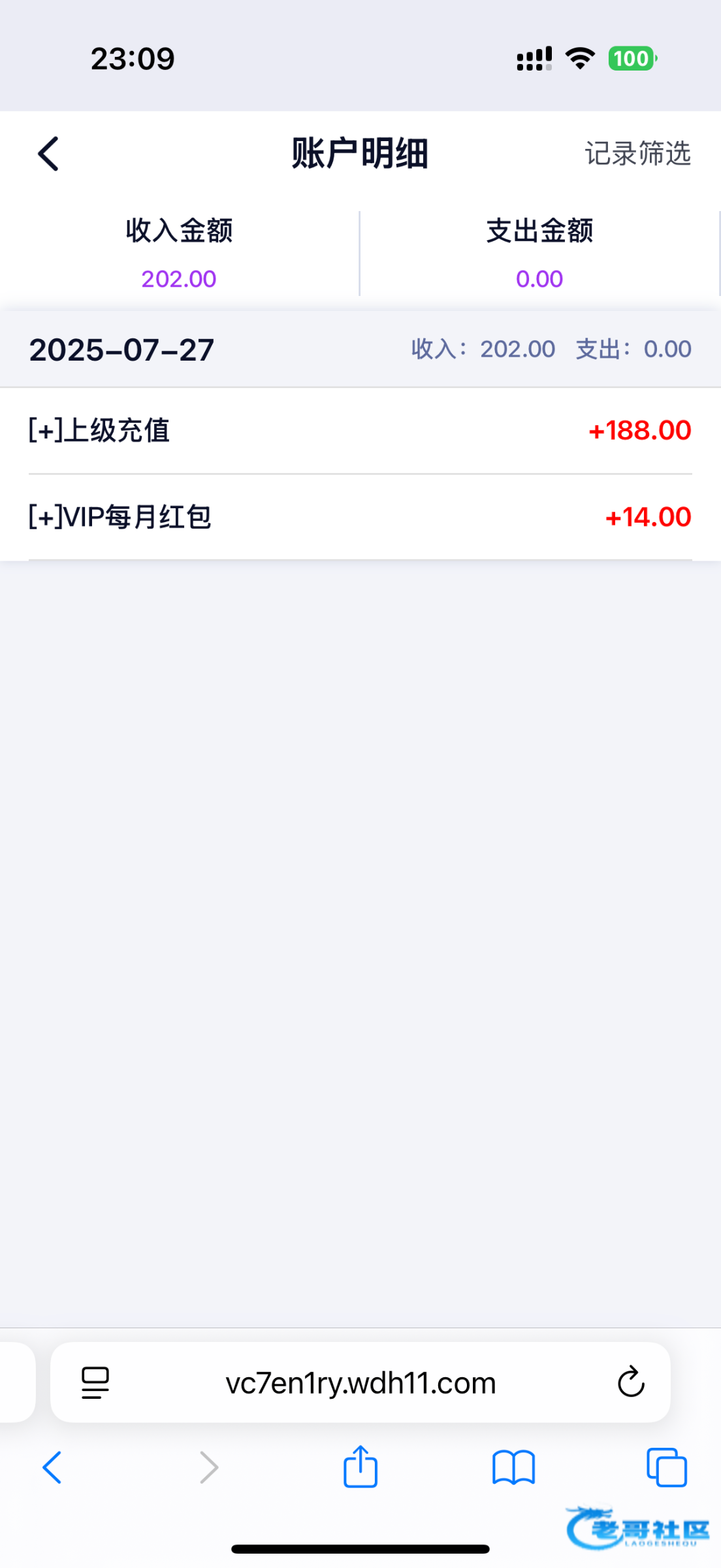Image resolution: width=721 pixels, height=1568 pixels.
Task: Go back from the 账户明细 page
Action: 48,154
